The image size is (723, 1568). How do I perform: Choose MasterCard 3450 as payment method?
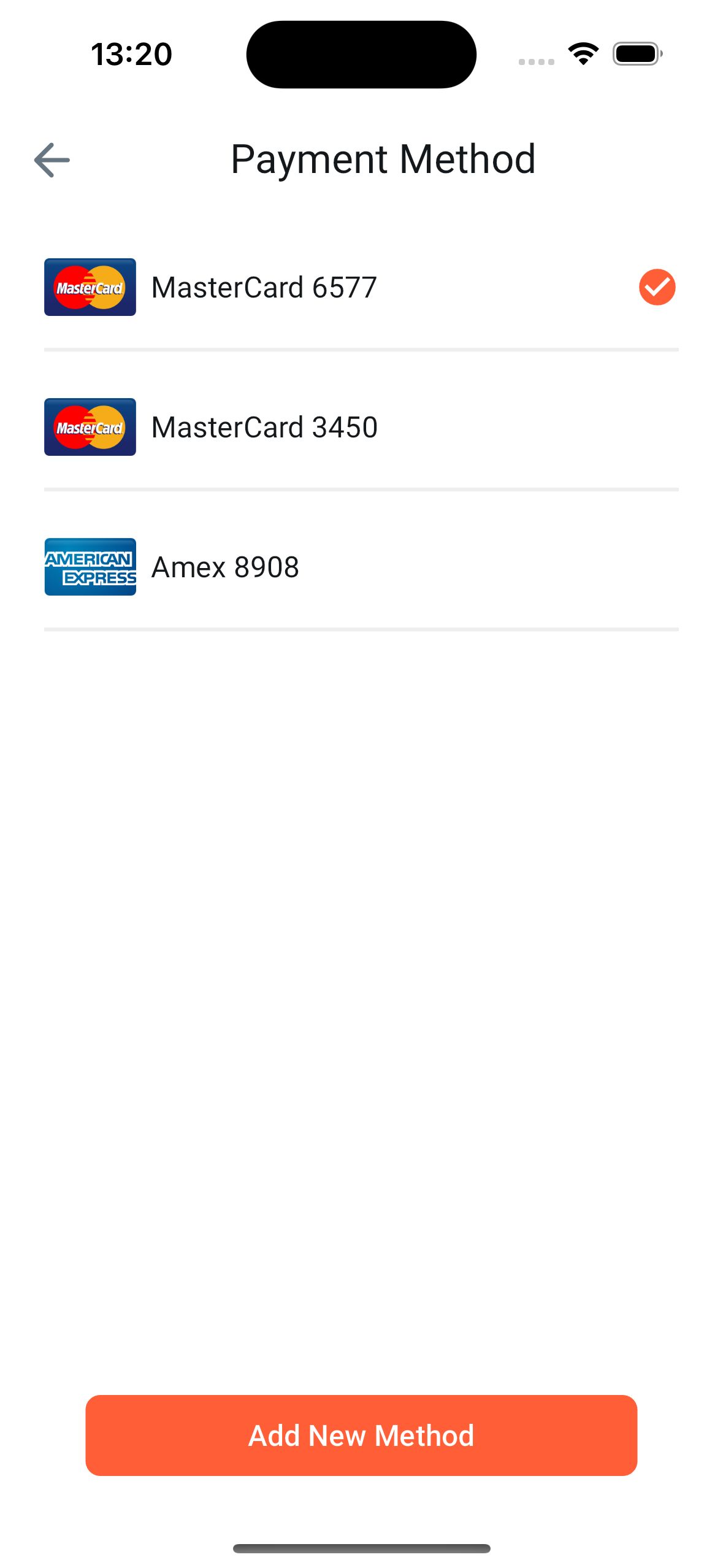click(361, 427)
